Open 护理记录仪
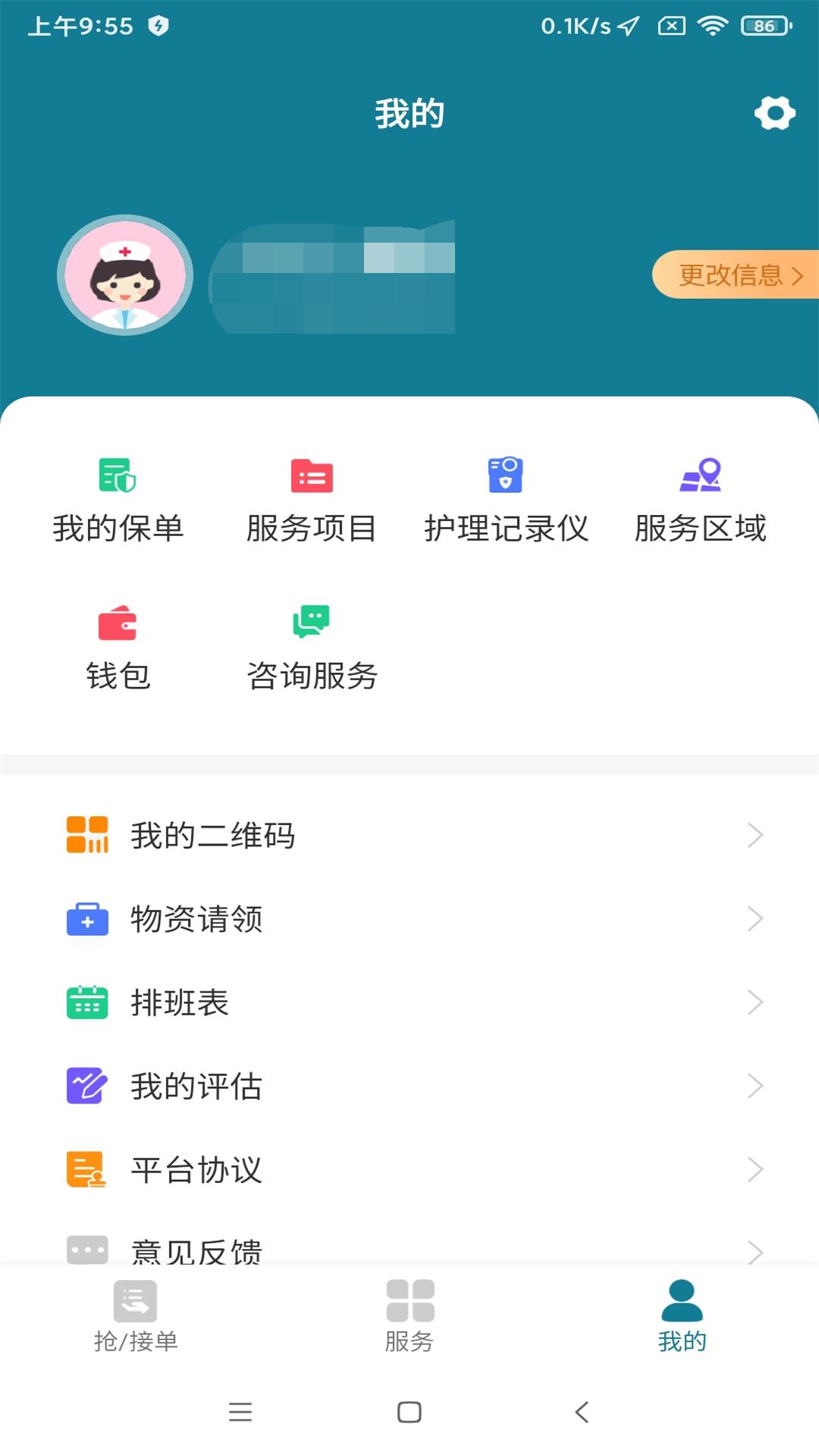This screenshot has width=819, height=1456. pos(506,500)
